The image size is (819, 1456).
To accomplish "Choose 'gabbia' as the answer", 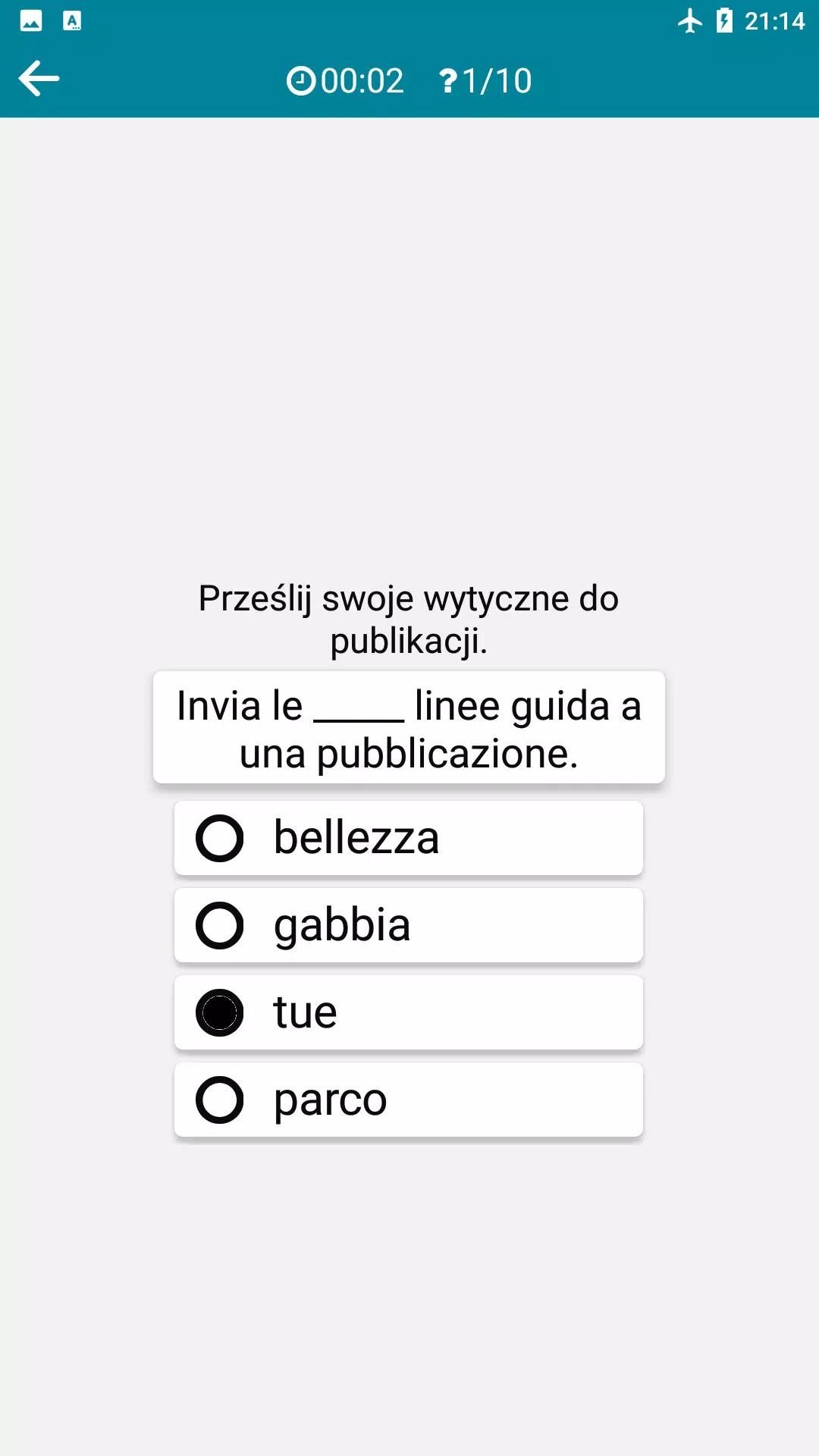I will [x=408, y=925].
